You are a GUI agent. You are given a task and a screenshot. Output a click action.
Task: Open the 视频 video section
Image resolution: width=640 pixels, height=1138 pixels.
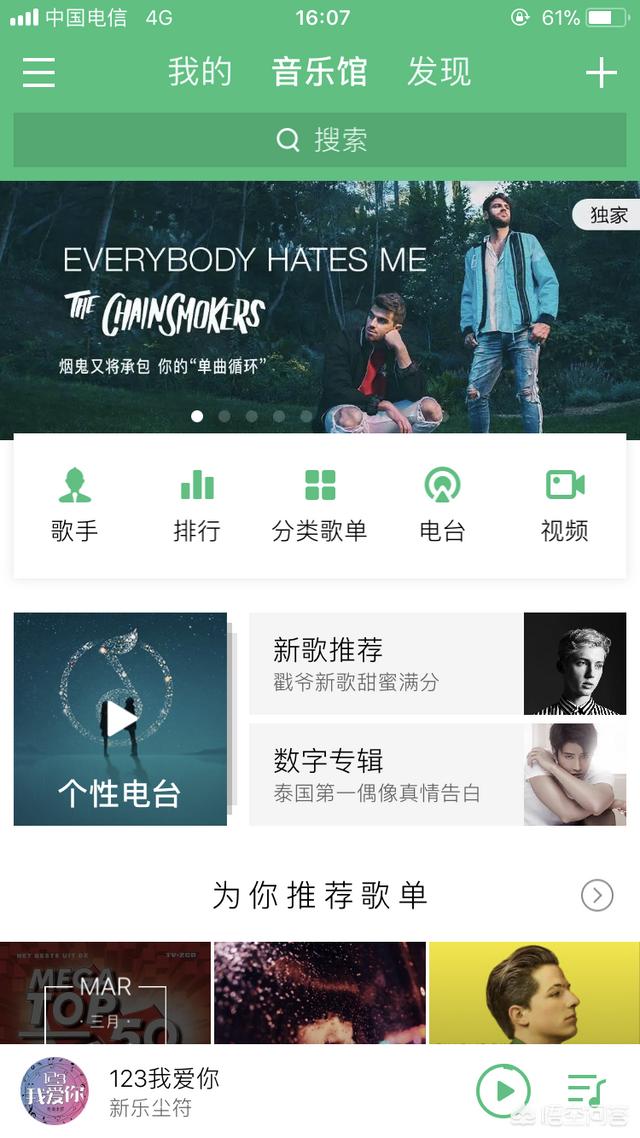pos(565,505)
